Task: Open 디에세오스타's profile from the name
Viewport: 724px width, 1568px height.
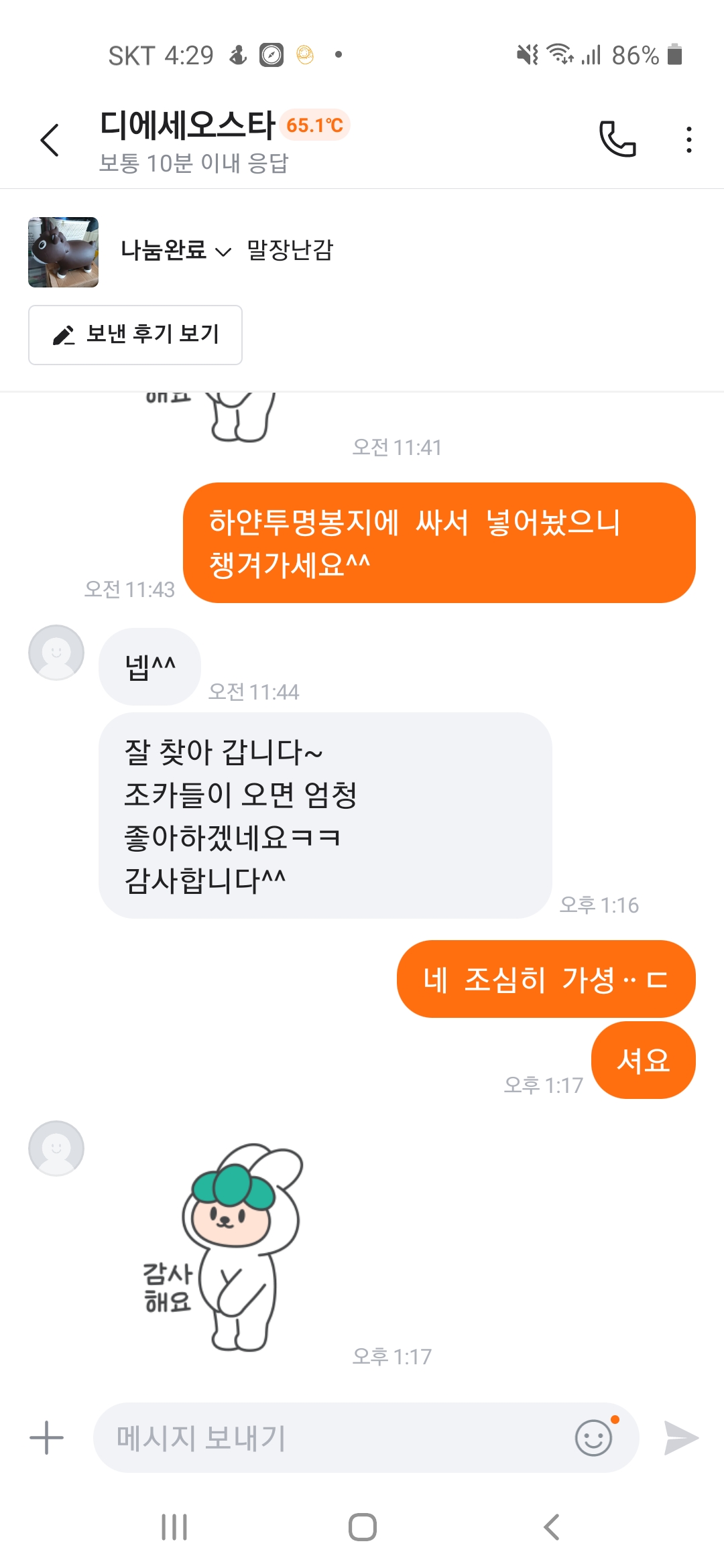Action: pos(188,125)
